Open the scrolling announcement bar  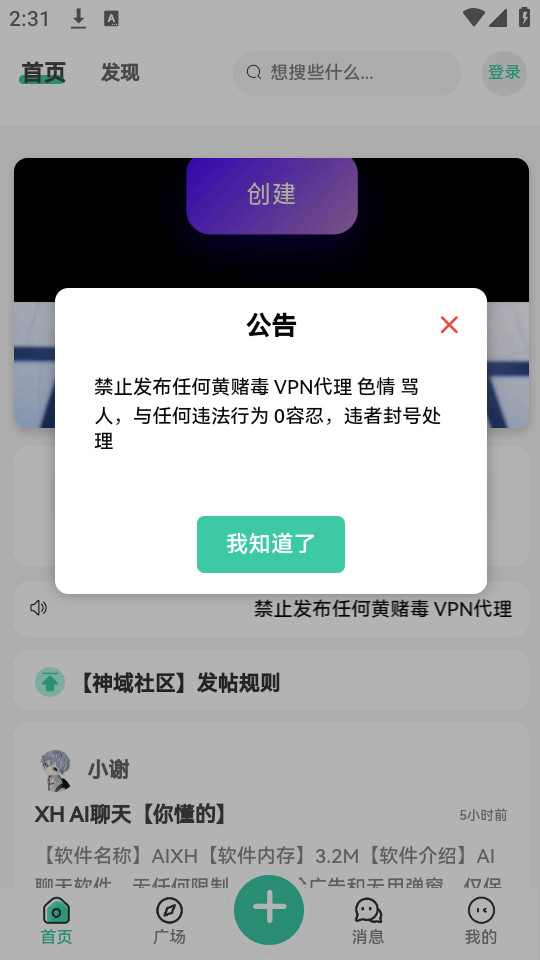click(271, 609)
